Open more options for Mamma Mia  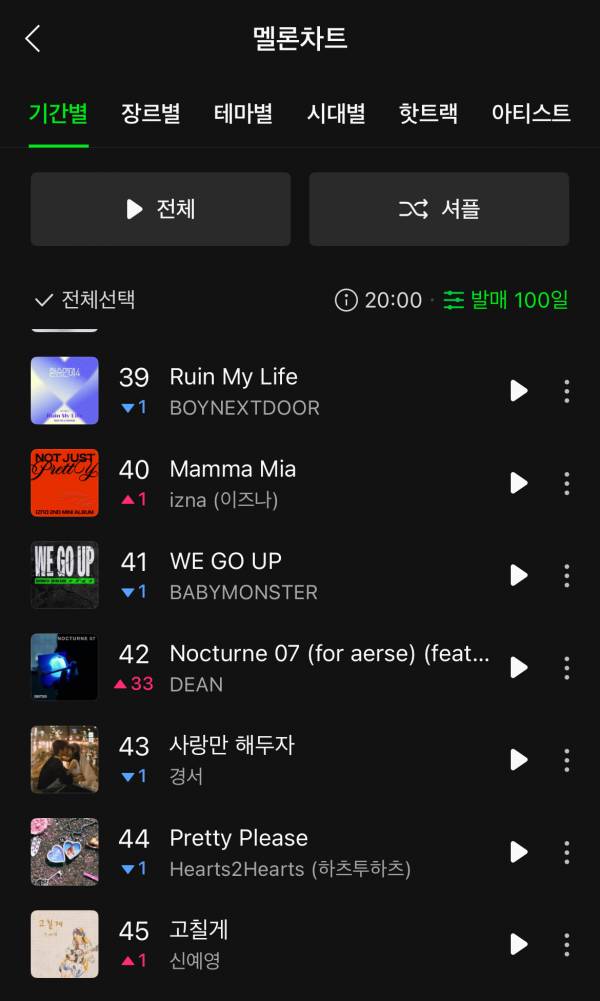pyautogui.click(x=567, y=483)
